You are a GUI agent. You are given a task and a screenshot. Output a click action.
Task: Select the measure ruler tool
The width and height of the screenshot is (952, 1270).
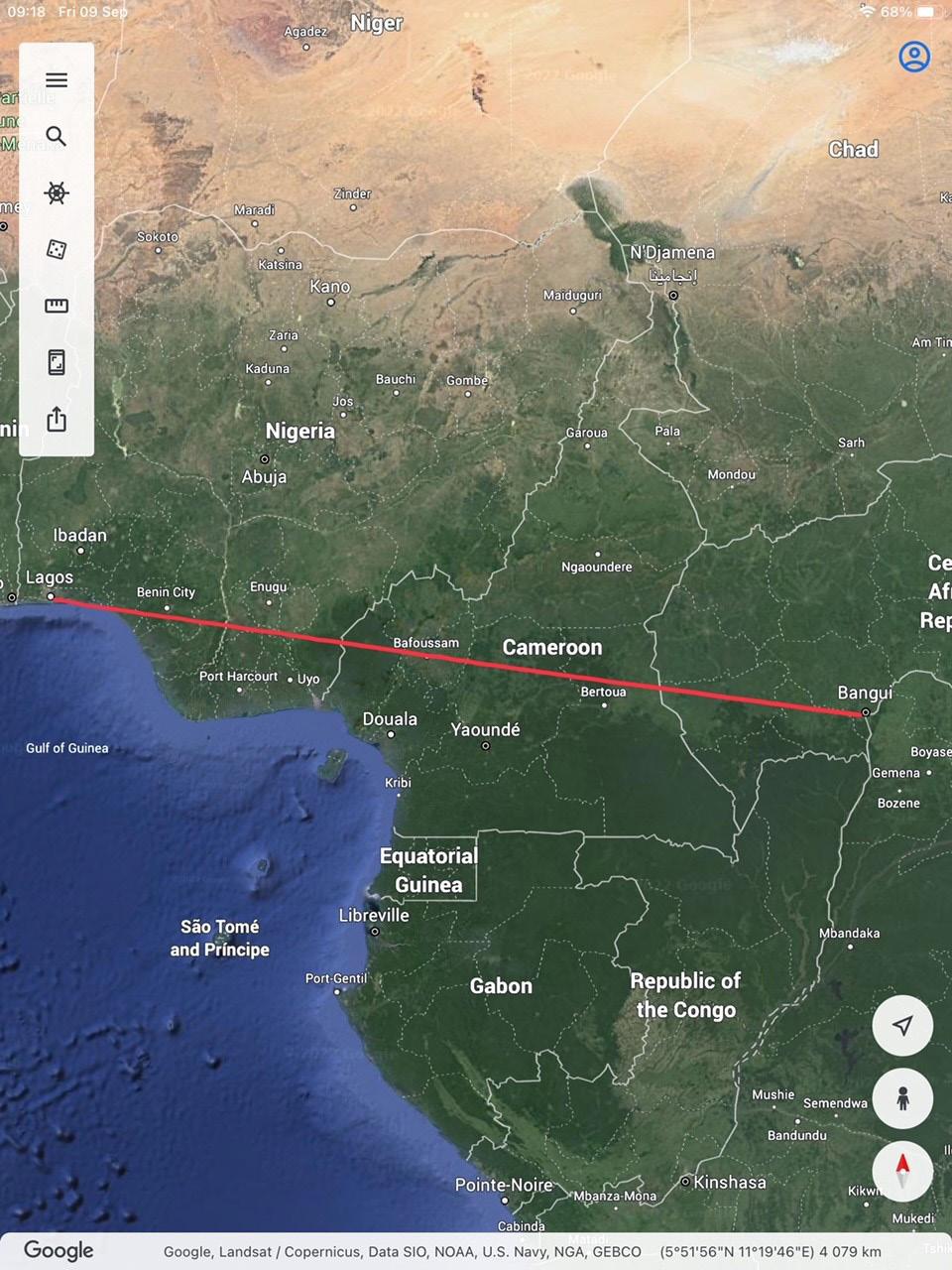pyautogui.click(x=57, y=306)
